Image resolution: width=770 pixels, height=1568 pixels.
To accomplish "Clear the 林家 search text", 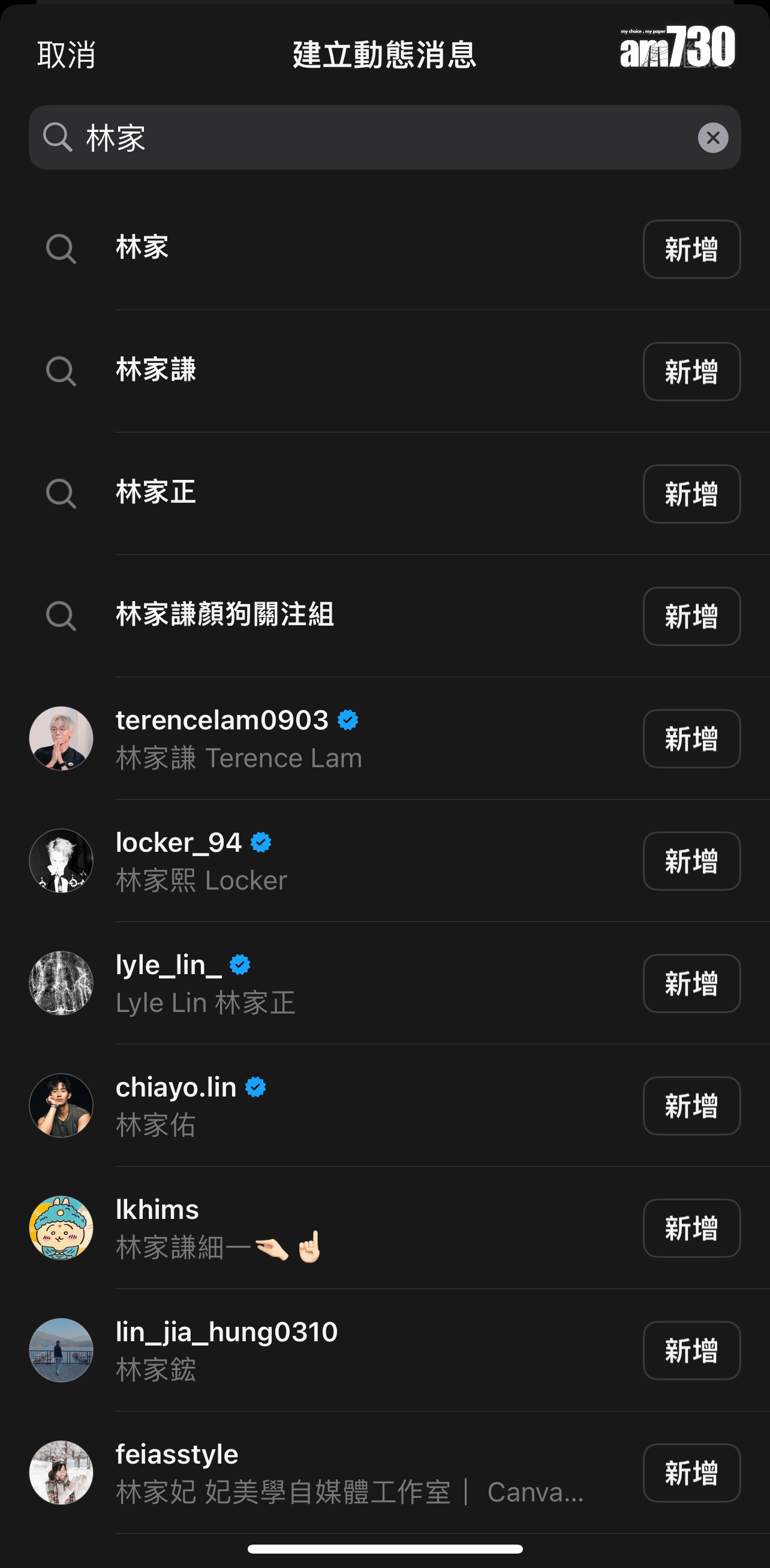I will (x=712, y=138).
